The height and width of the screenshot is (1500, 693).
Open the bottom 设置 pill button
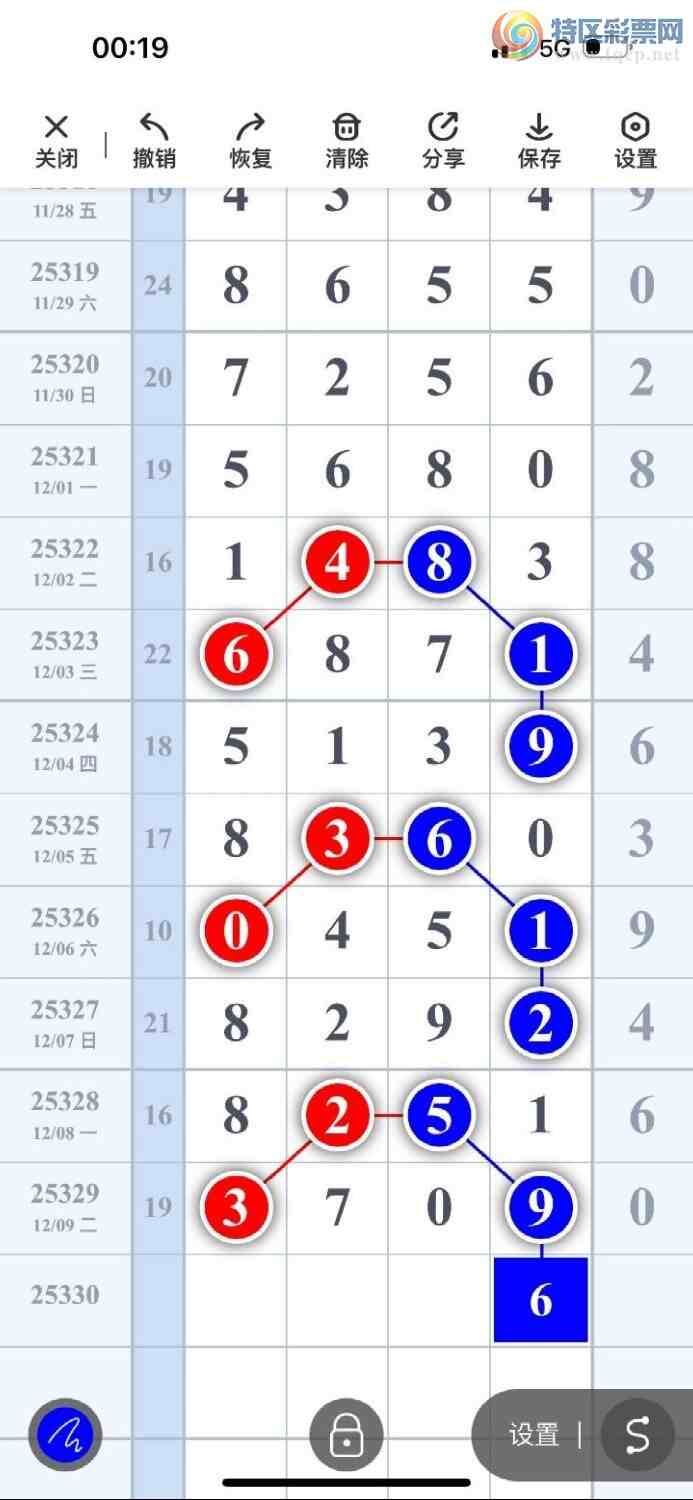(x=534, y=1436)
